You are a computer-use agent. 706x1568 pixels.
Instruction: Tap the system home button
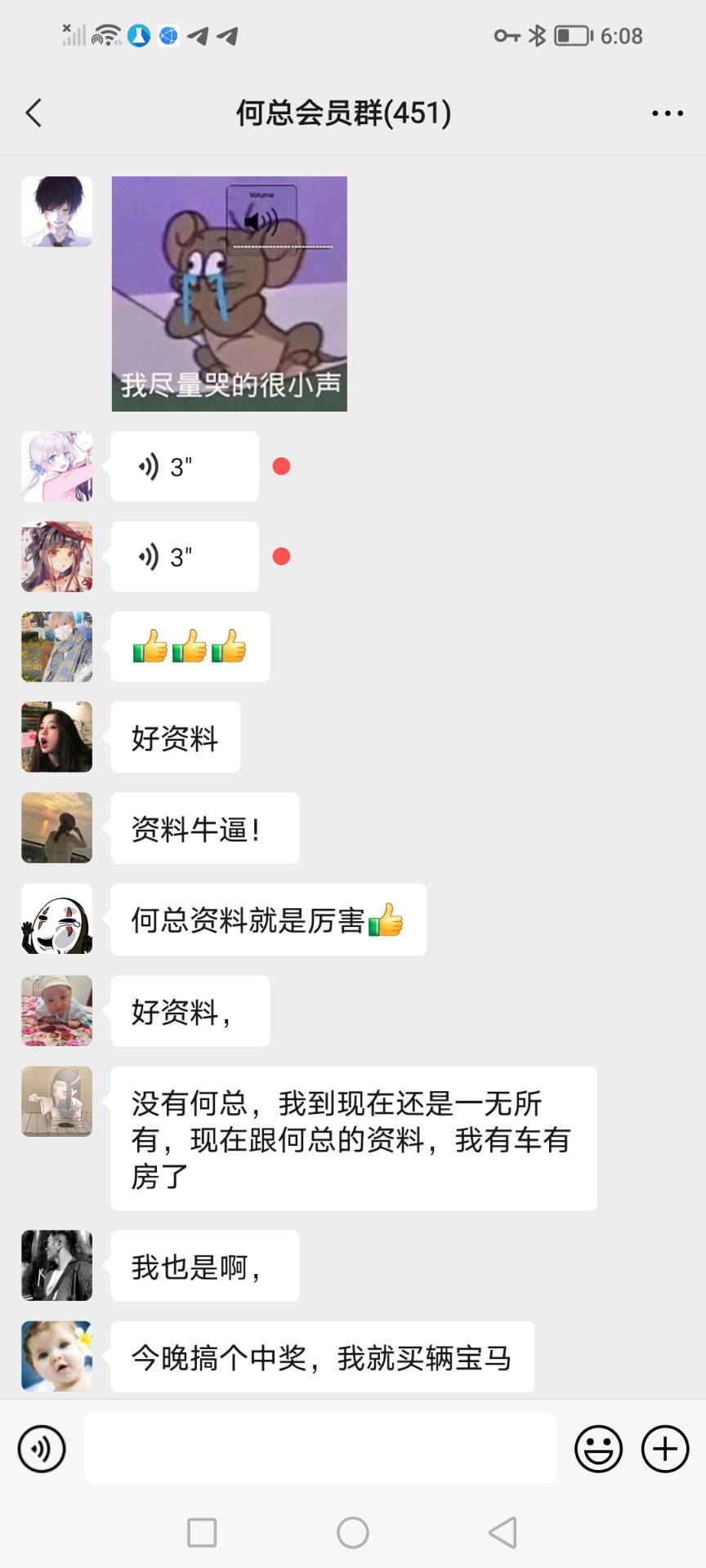353,1533
